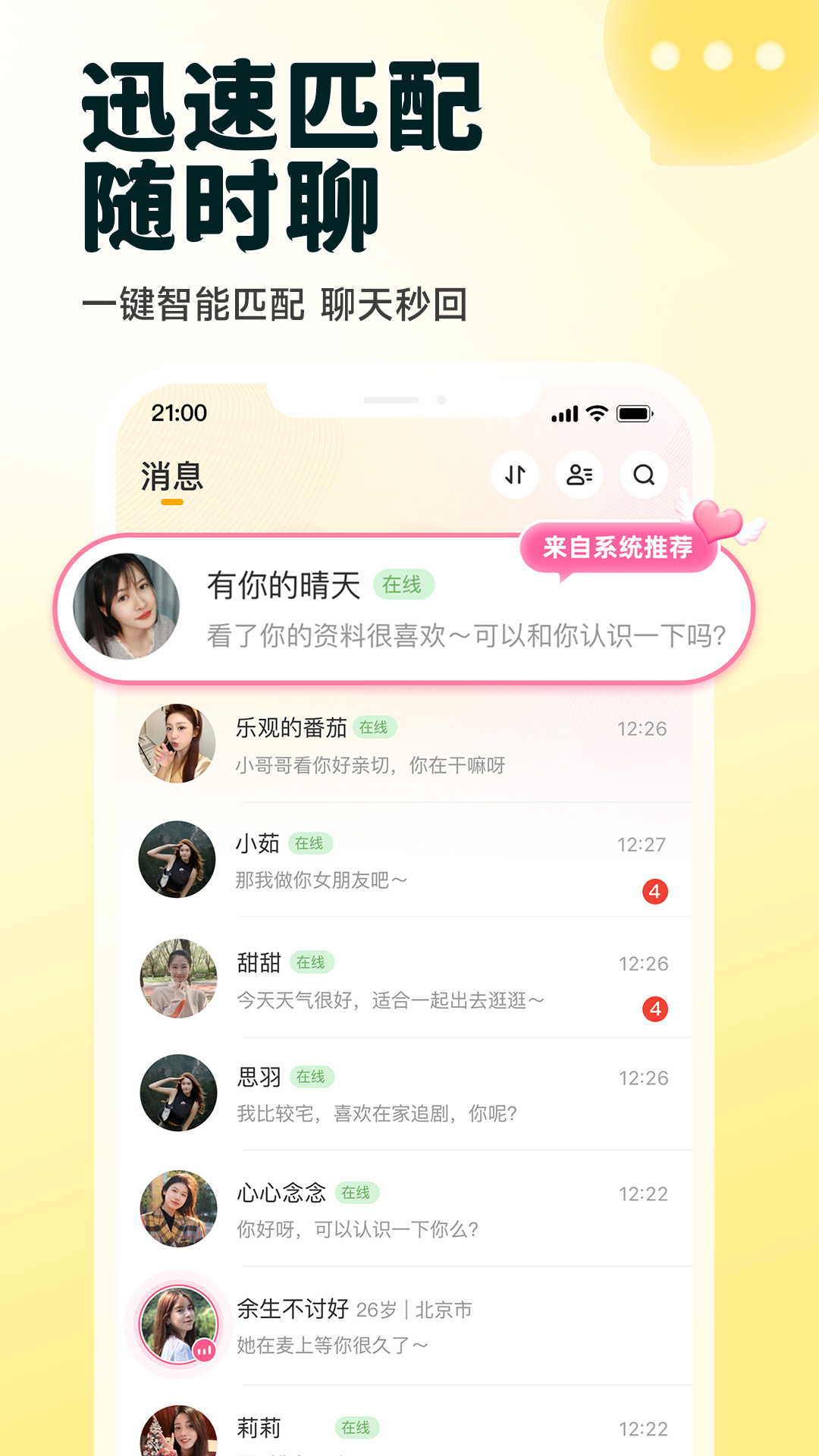Tap the Wi-Fi icon in the status bar

click(596, 414)
